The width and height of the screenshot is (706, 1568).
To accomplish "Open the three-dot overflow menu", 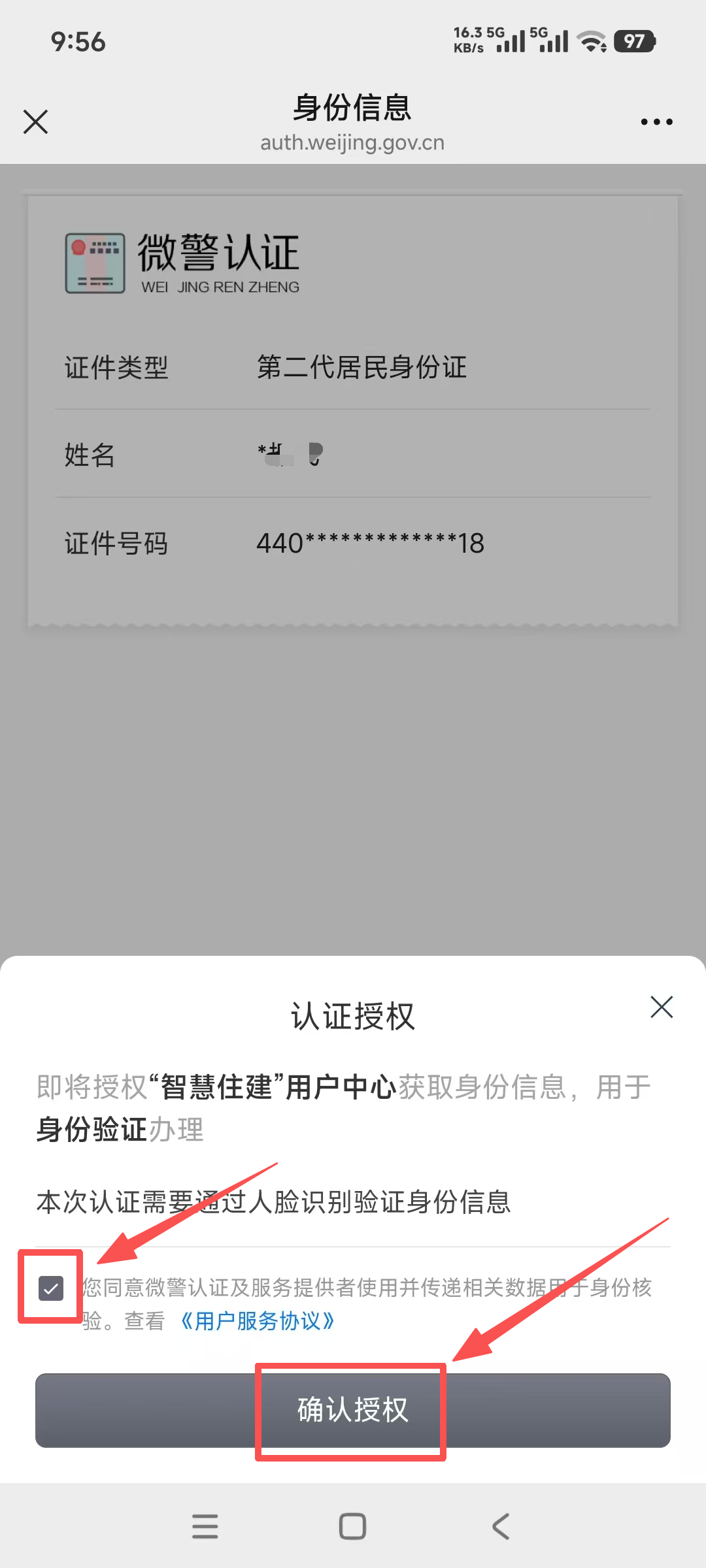I will (x=656, y=122).
